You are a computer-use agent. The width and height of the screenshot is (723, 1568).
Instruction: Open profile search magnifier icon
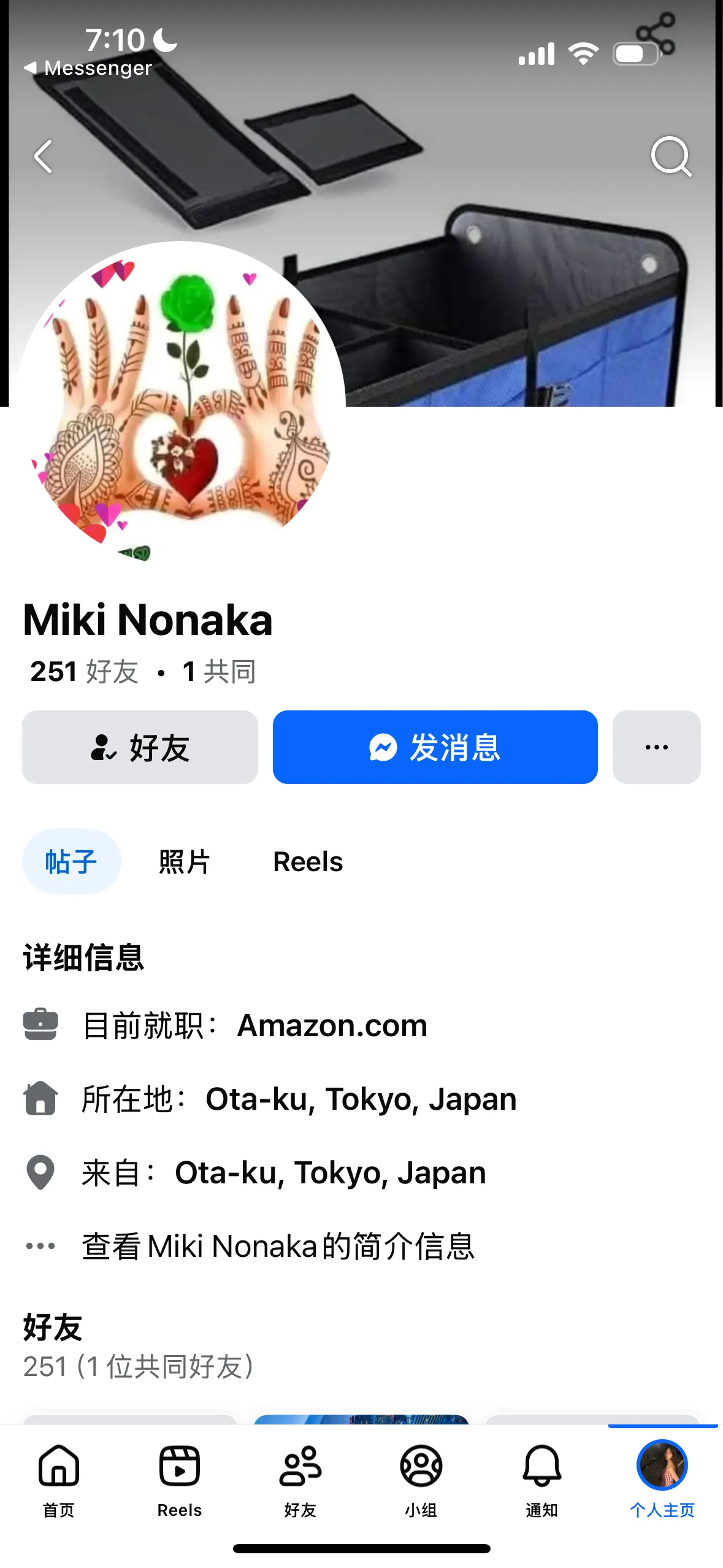point(671,156)
